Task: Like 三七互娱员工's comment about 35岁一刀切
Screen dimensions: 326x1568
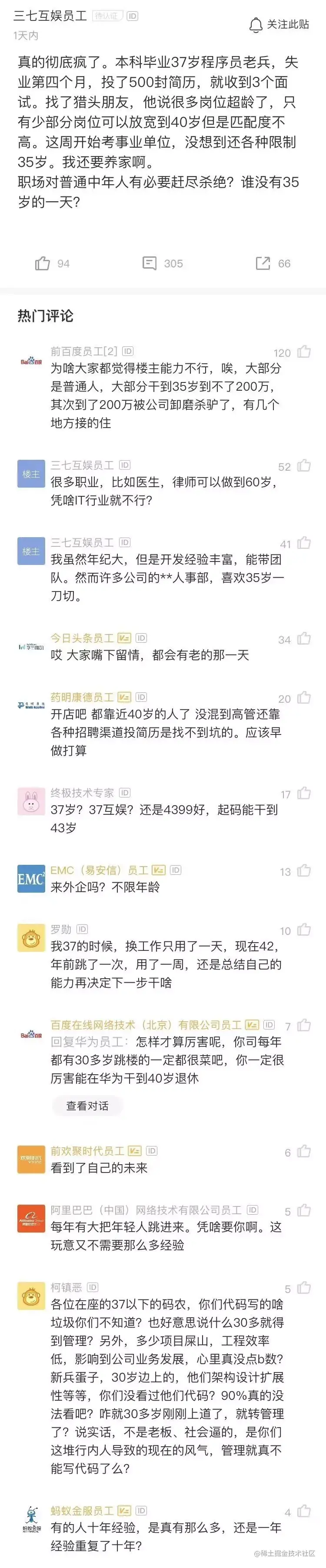Action: pos(303,543)
